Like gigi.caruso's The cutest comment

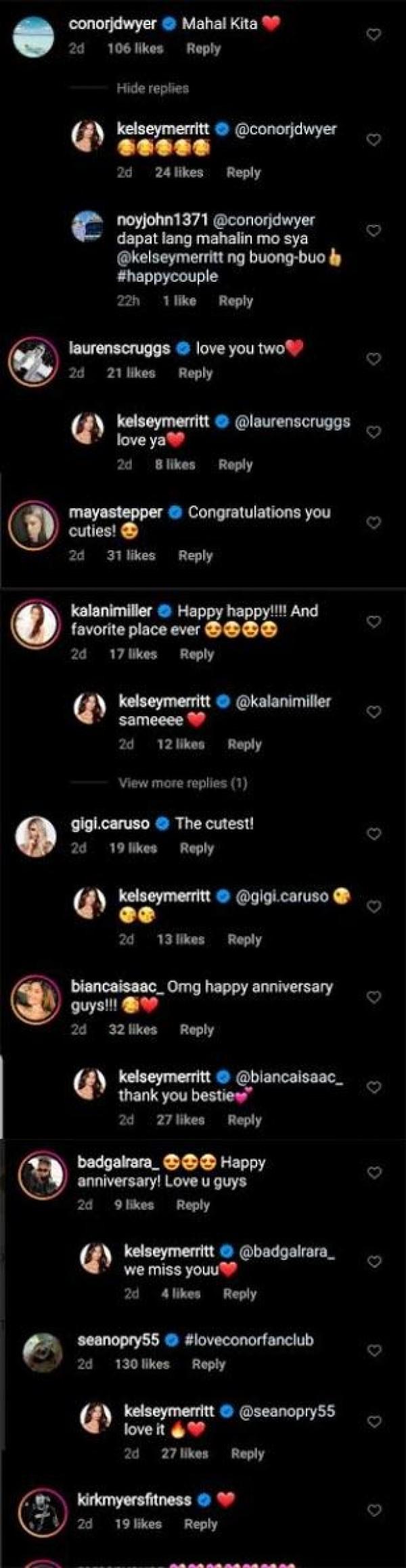pyautogui.click(x=374, y=834)
